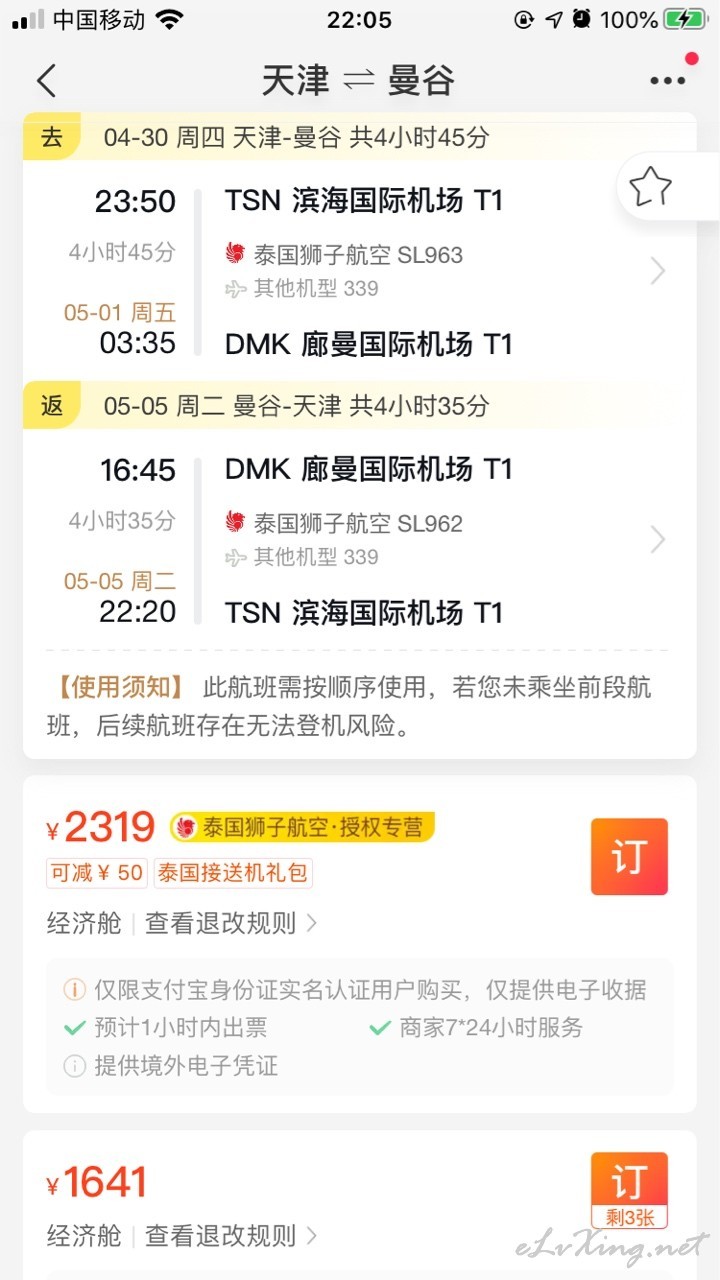The width and height of the screenshot is (720, 1280).
Task: Go back using the top-left arrow
Action: 46,80
